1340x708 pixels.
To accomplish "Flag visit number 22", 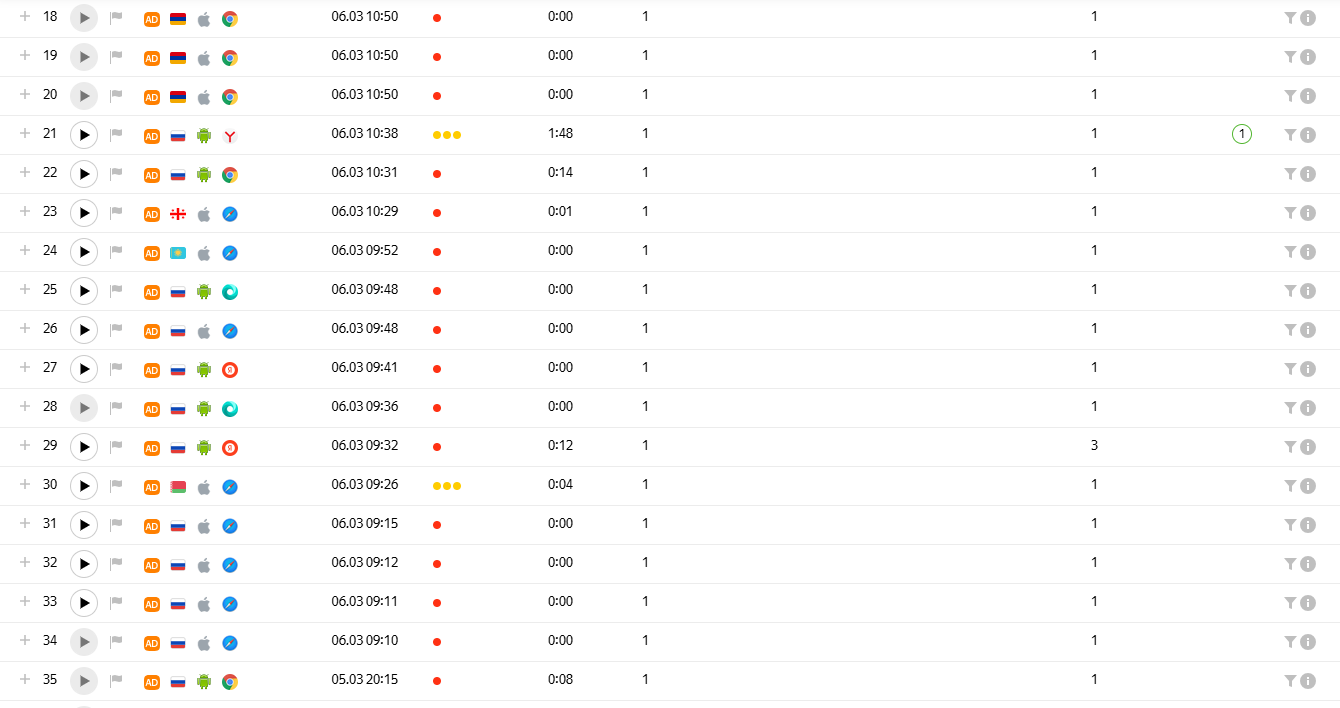I will (x=116, y=174).
